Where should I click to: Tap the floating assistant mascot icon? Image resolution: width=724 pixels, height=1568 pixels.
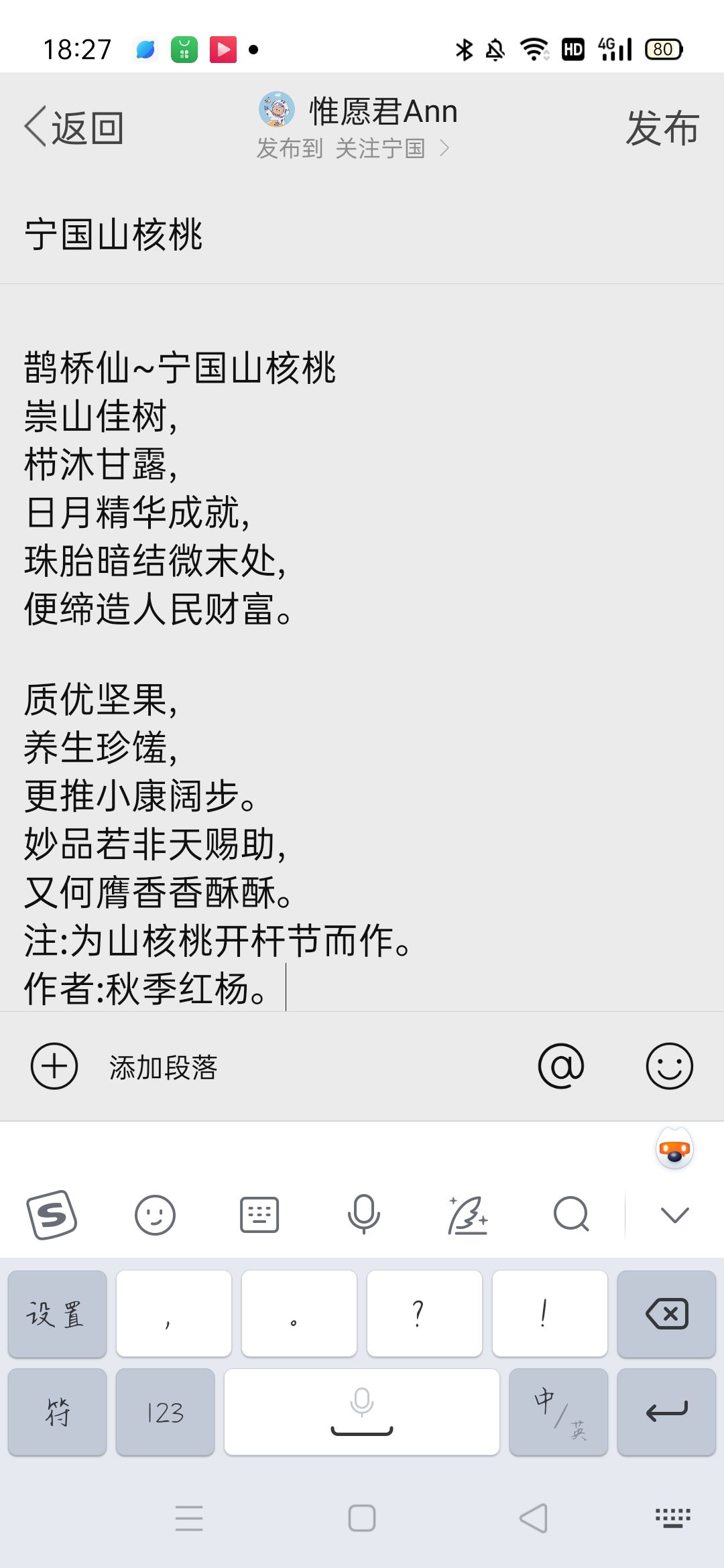pos(674,1149)
